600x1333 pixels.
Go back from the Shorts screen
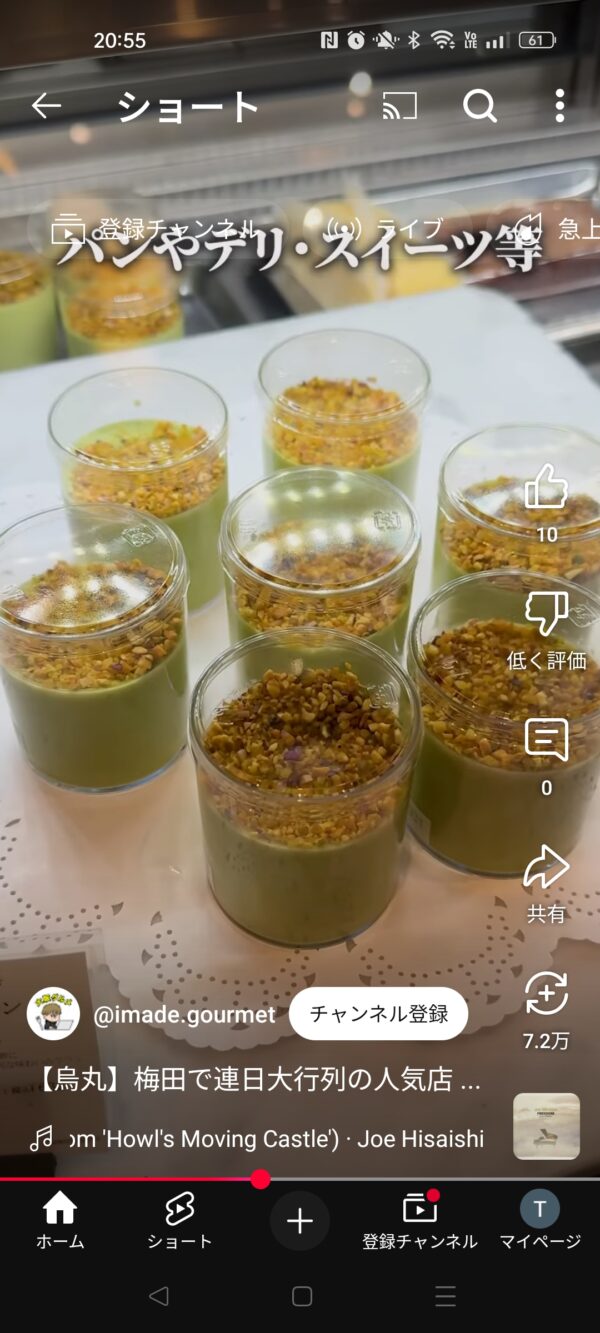(46, 106)
